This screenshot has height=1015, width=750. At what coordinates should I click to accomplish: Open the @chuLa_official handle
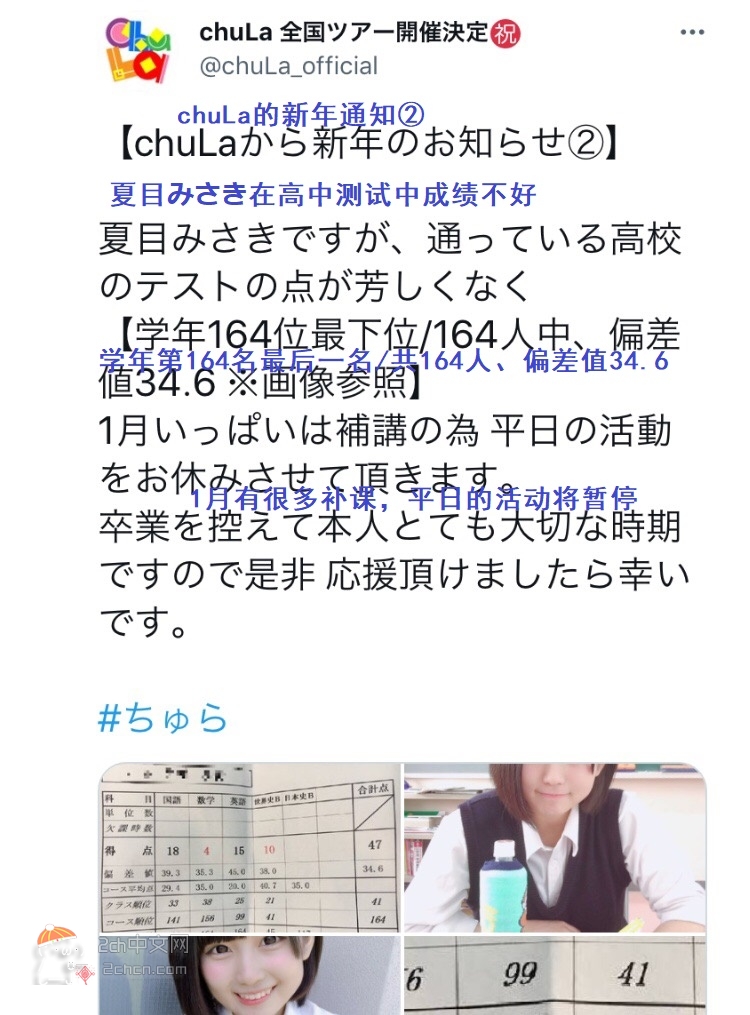[x=289, y=66]
